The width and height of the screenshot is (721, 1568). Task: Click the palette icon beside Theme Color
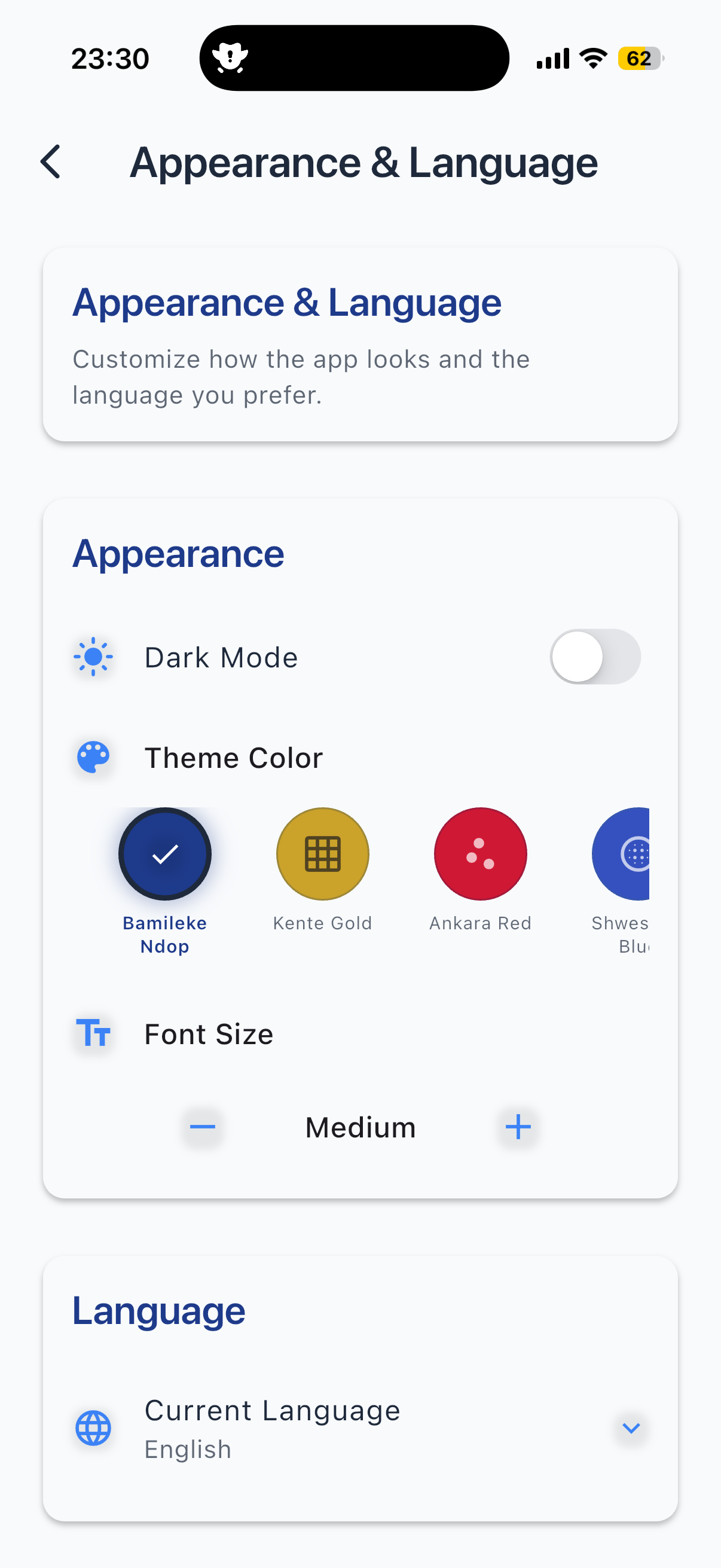point(93,757)
